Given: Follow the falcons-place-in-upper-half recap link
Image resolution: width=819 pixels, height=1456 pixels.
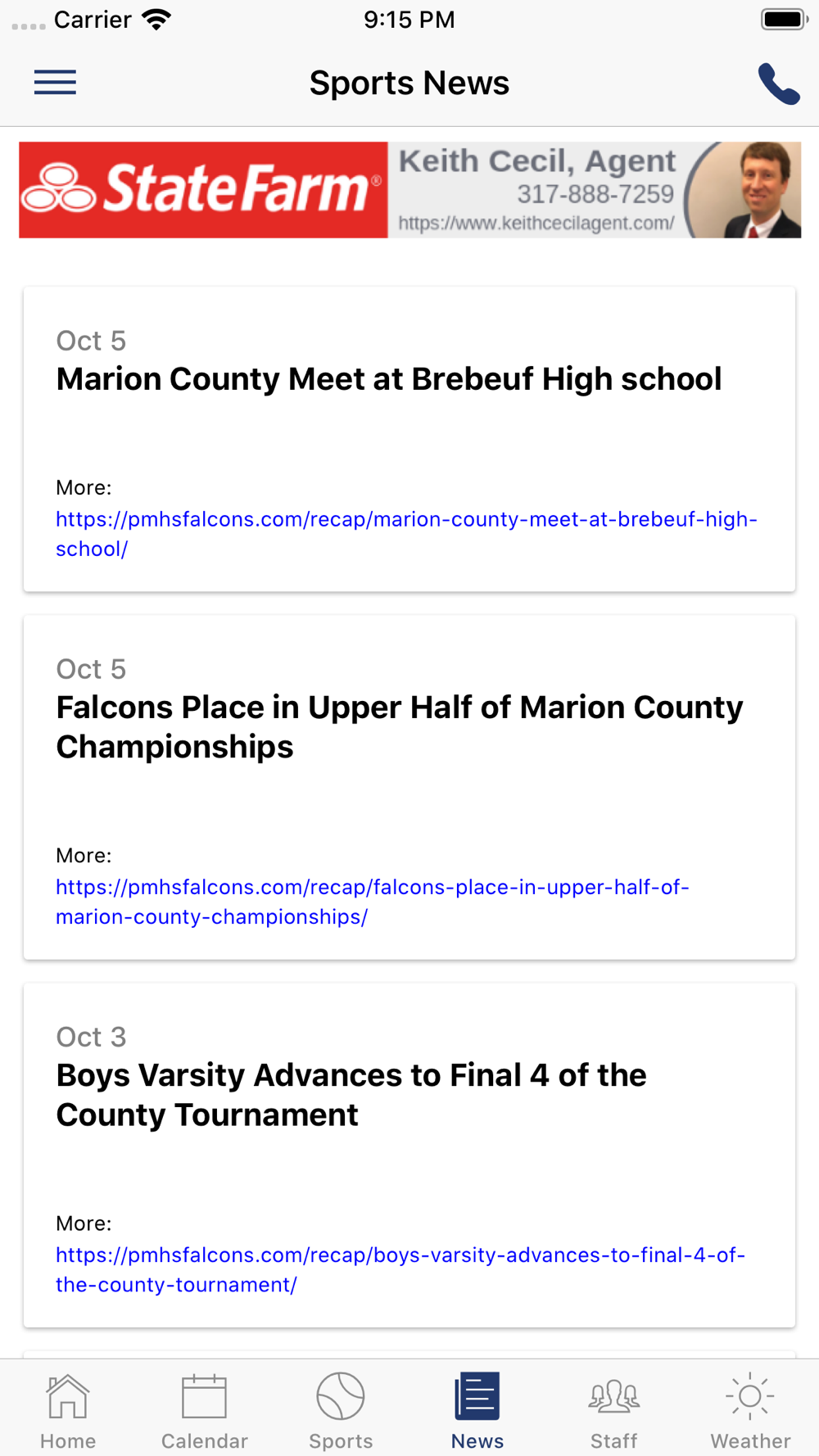Looking at the screenshot, I should [x=373, y=902].
